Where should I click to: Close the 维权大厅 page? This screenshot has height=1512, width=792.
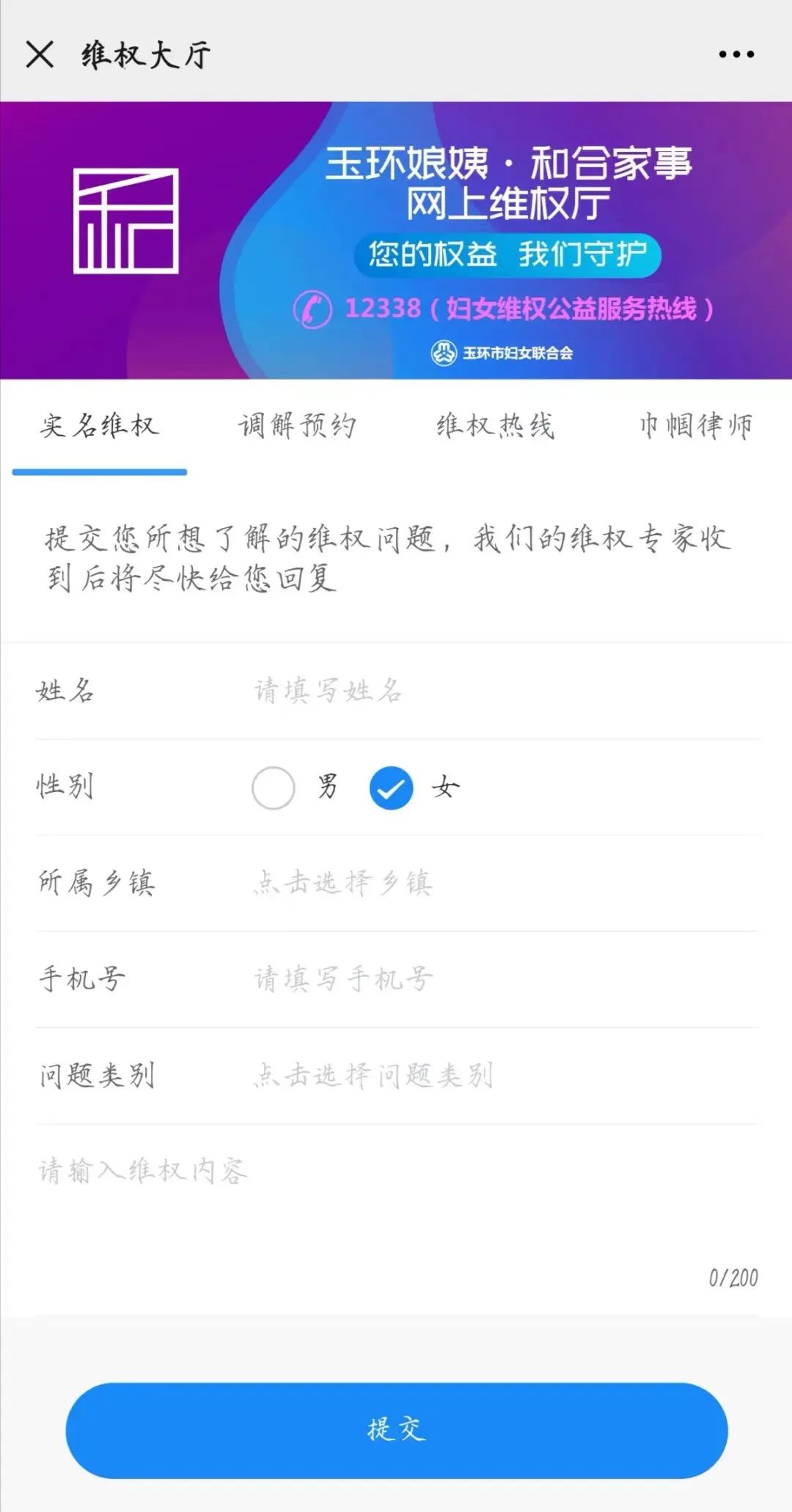pyautogui.click(x=40, y=54)
